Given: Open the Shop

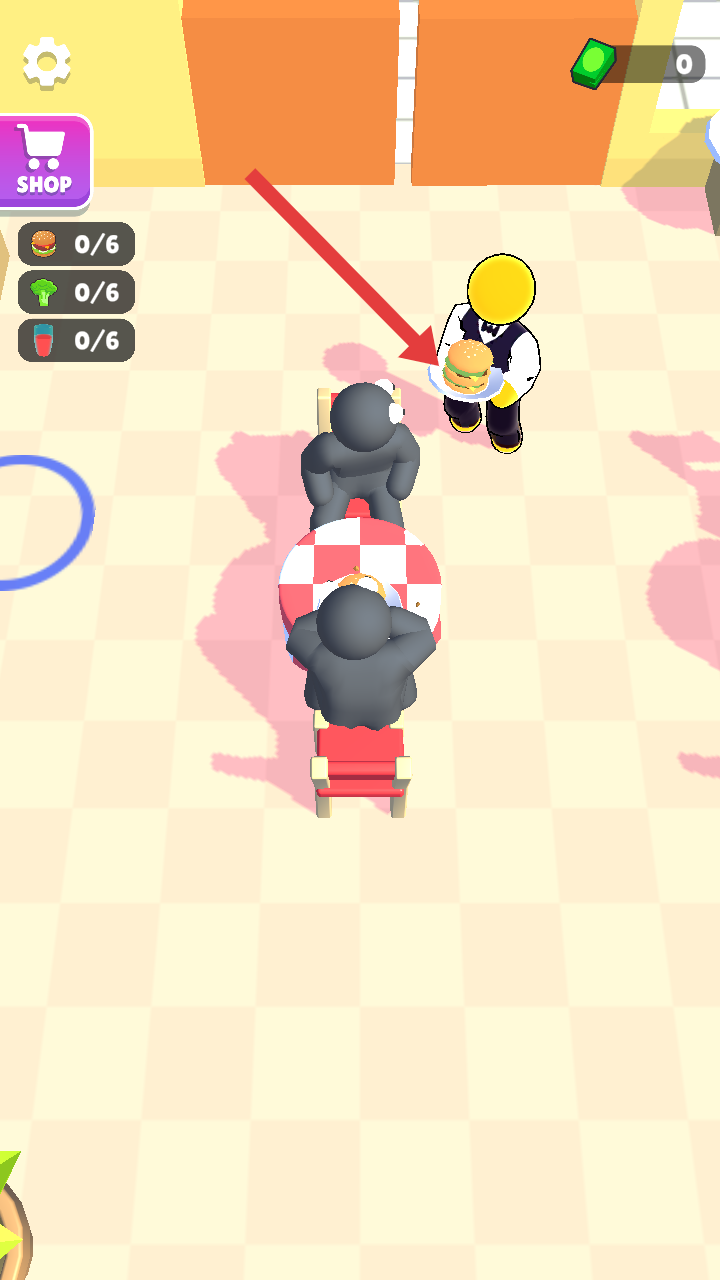Looking at the screenshot, I should [45, 161].
